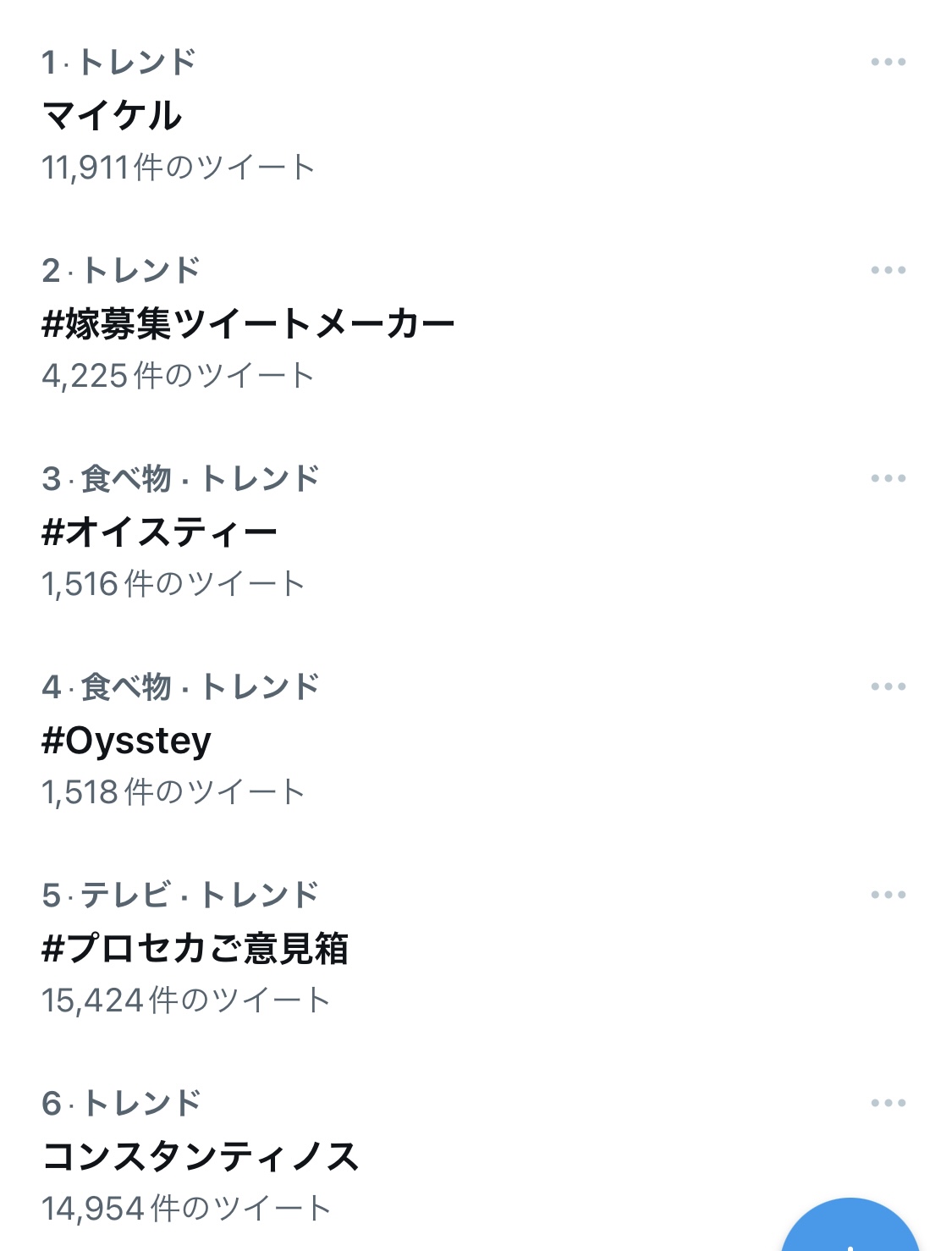Open more options for マイケル trend
The image size is (952, 1251).
(888, 62)
